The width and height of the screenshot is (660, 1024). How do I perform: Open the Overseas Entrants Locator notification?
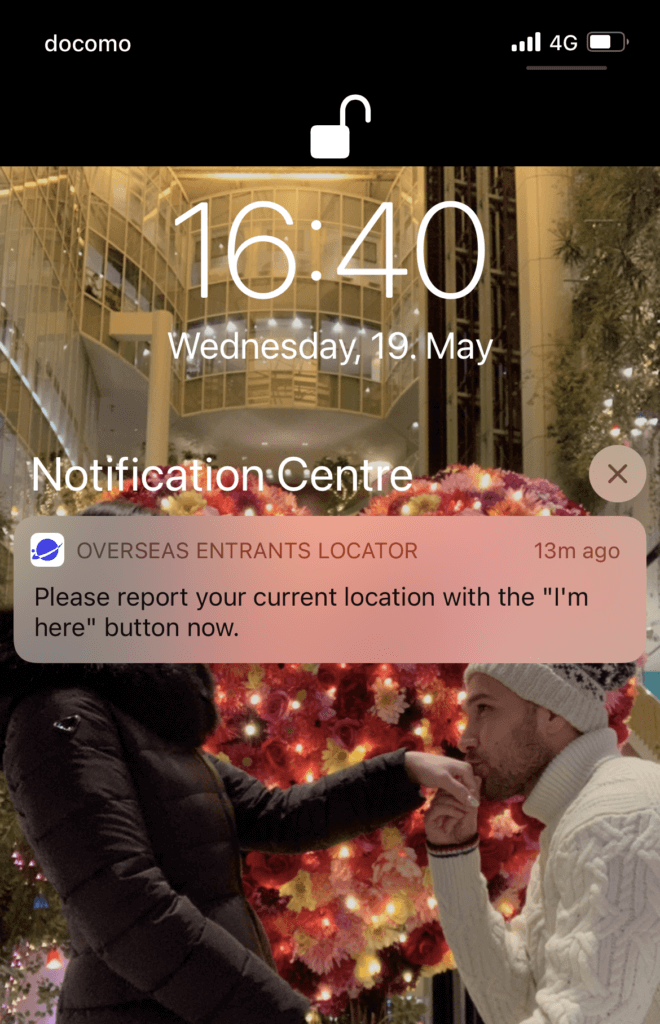tap(330, 590)
